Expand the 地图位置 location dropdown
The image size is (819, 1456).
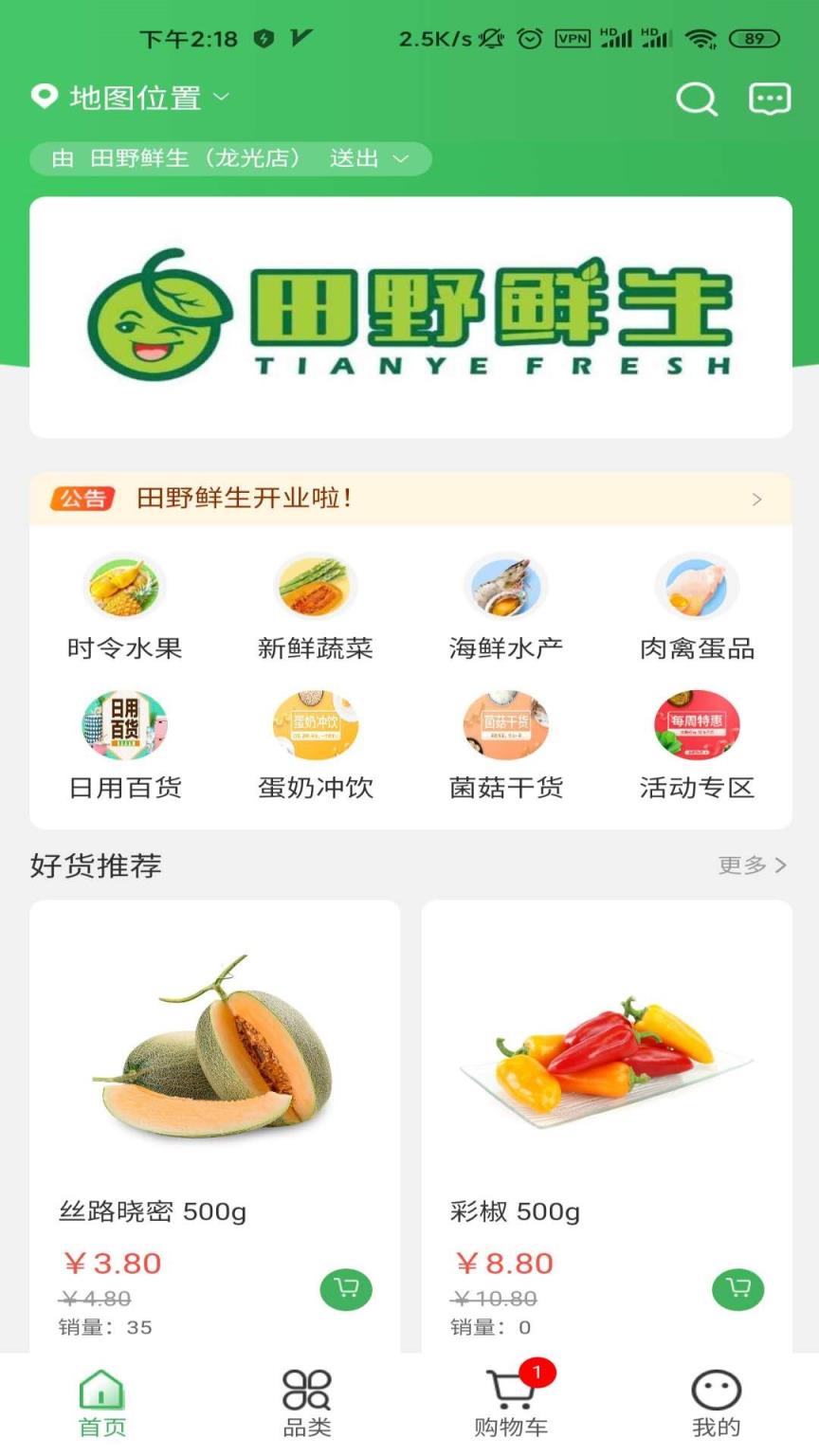coord(131,97)
